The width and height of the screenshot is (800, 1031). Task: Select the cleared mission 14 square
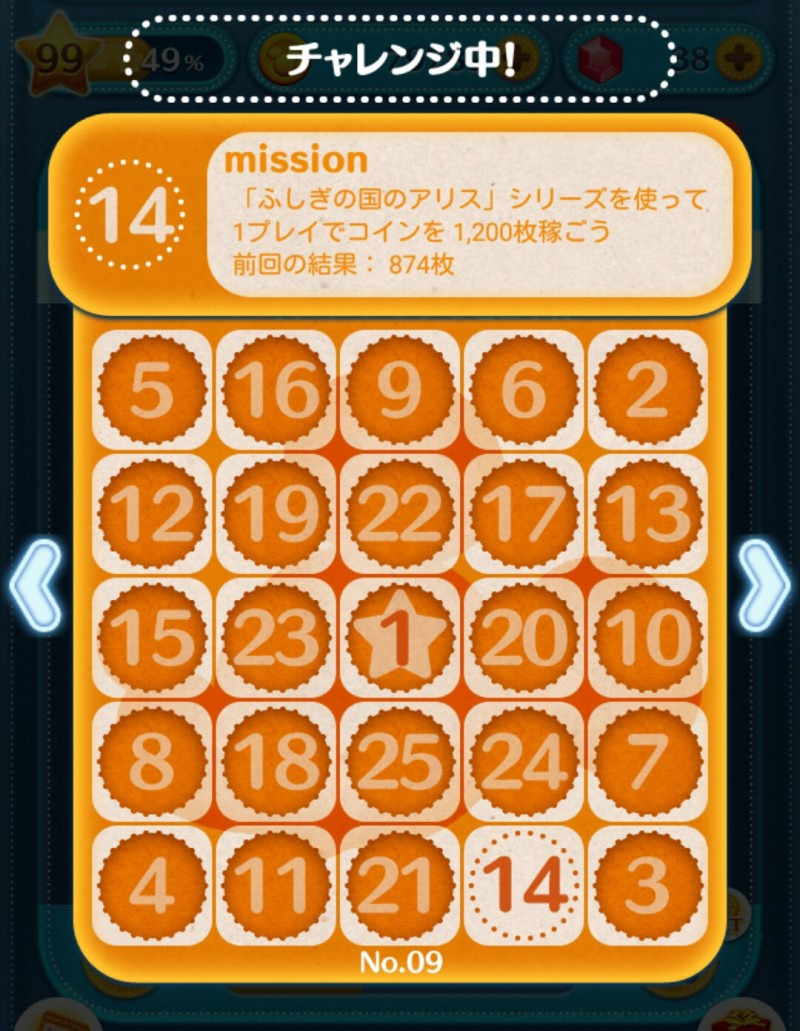pos(524,886)
